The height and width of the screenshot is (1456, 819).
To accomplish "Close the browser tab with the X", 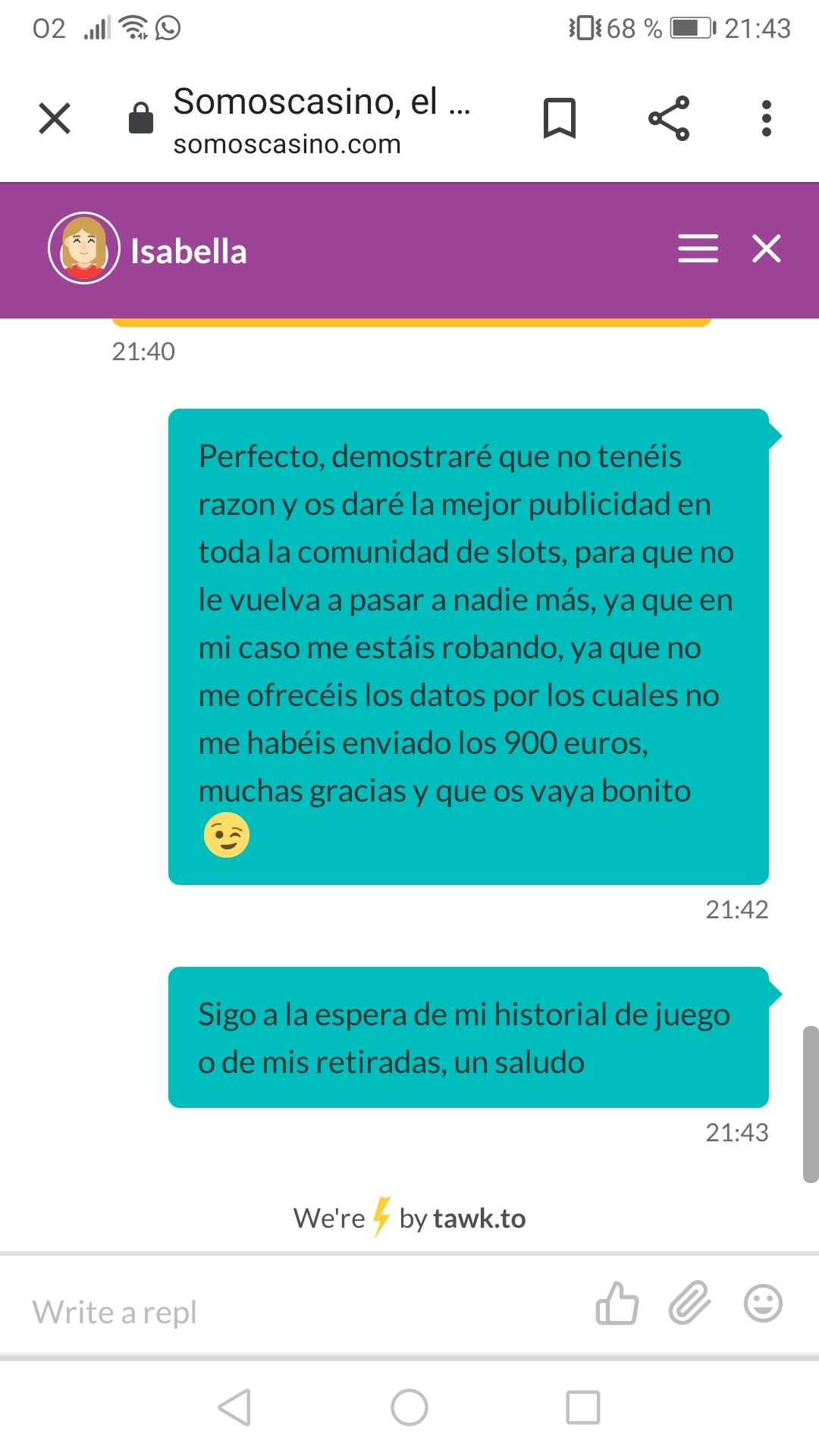I will (55, 118).
